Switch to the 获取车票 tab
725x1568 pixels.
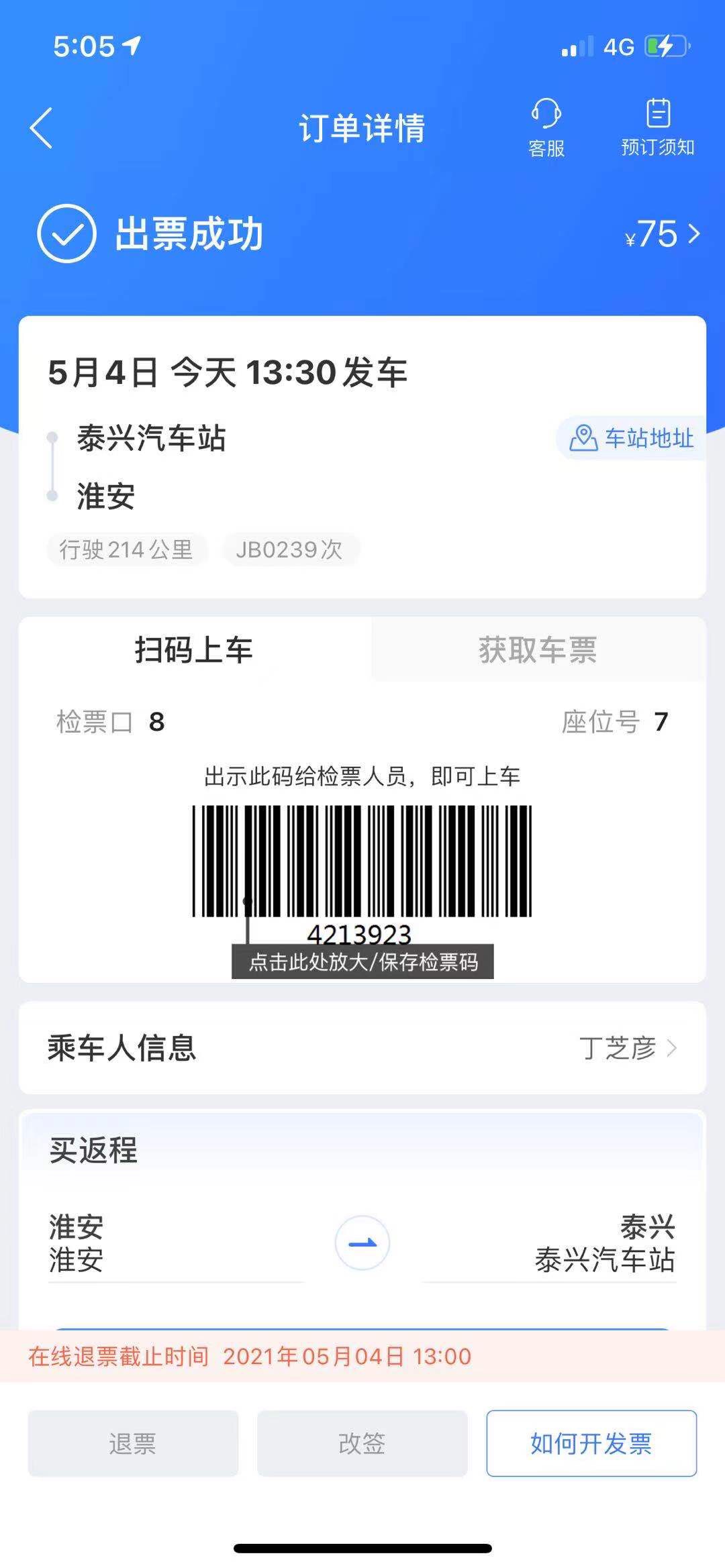[538, 649]
